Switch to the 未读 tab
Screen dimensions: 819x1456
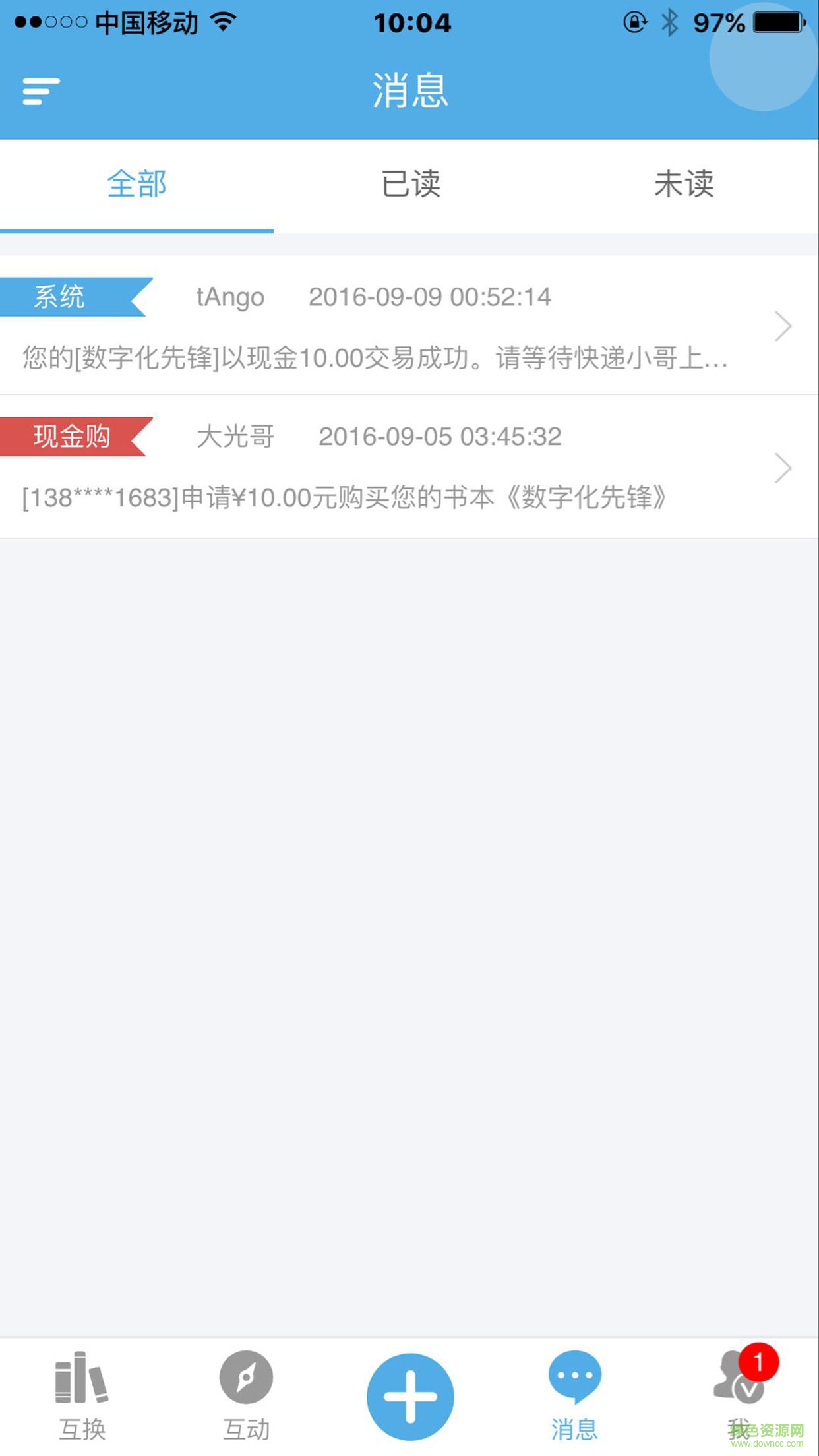click(684, 184)
